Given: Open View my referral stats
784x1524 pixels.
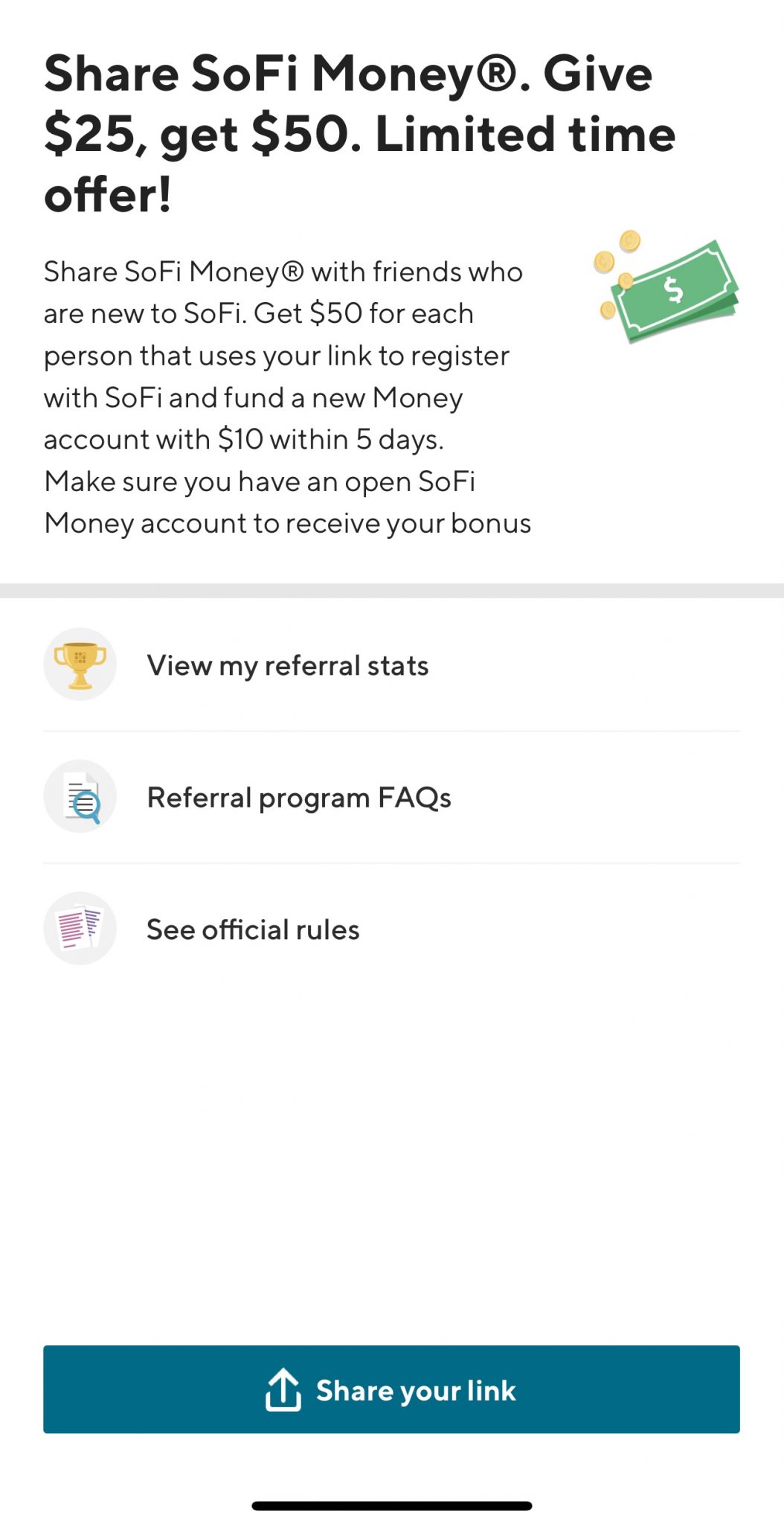Looking at the screenshot, I should pos(289,665).
